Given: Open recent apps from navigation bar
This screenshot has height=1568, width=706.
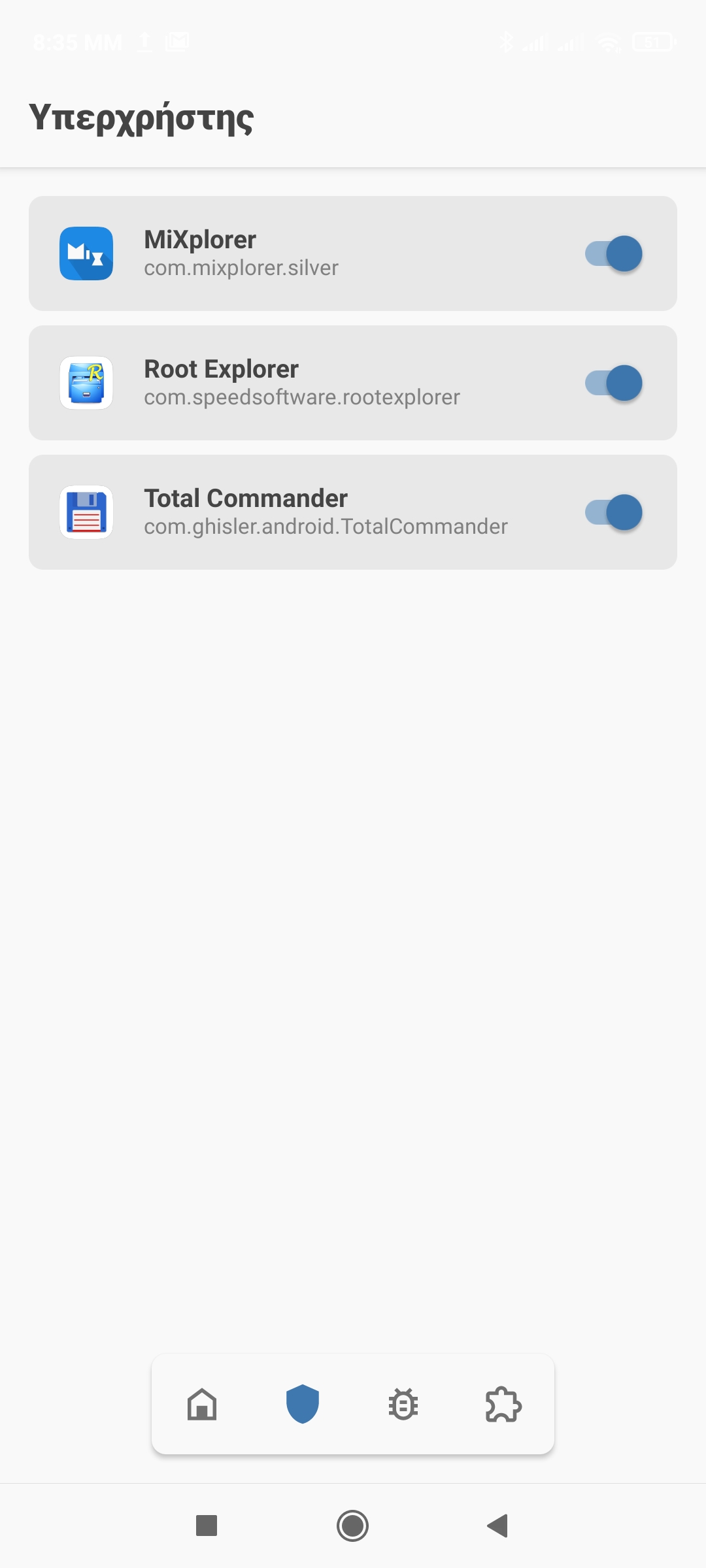Looking at the screenshot, I should coord(207,1526).
